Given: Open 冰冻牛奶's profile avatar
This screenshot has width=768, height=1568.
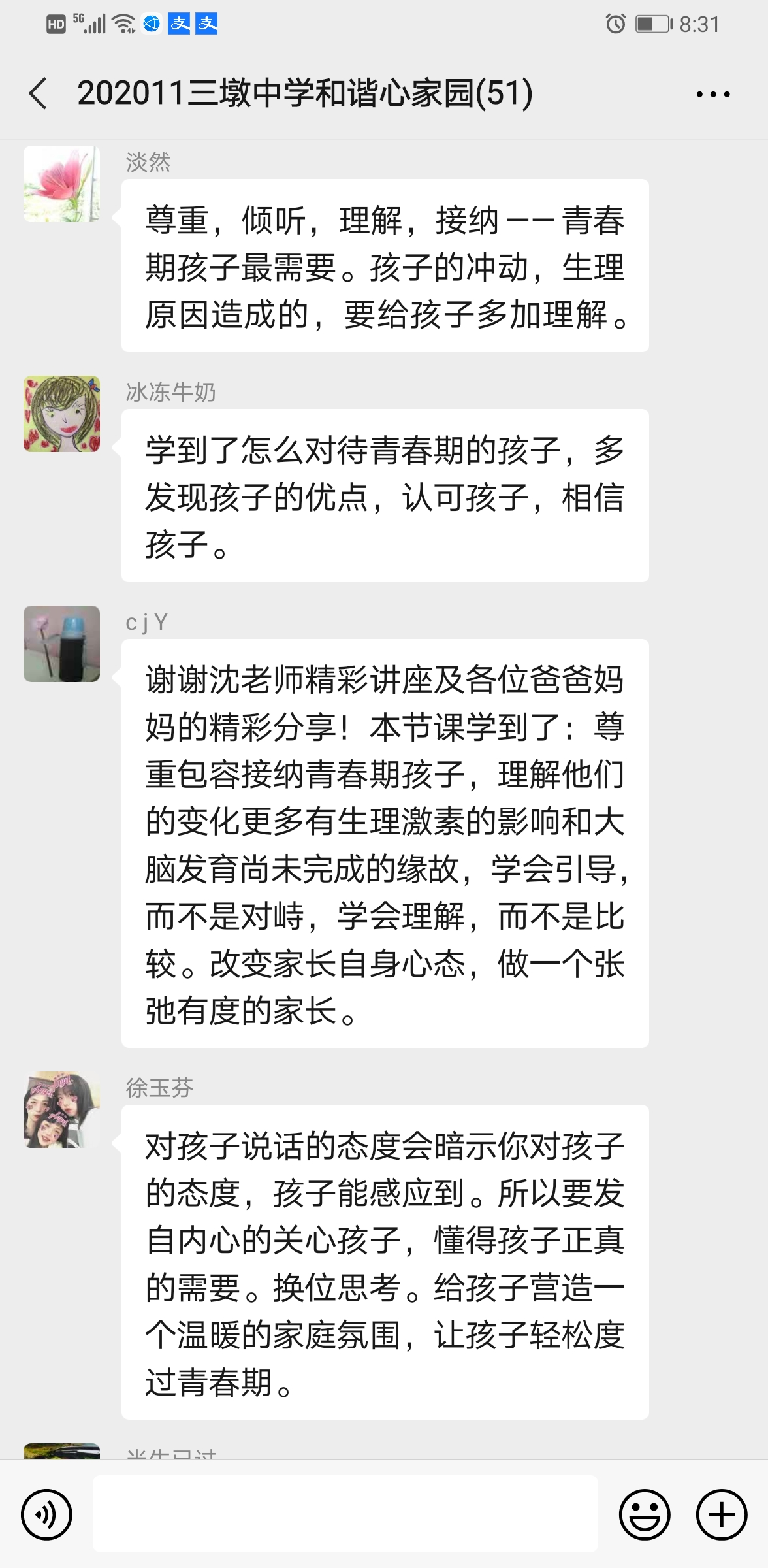Looking at the screenshot, I should pos(62,414).
